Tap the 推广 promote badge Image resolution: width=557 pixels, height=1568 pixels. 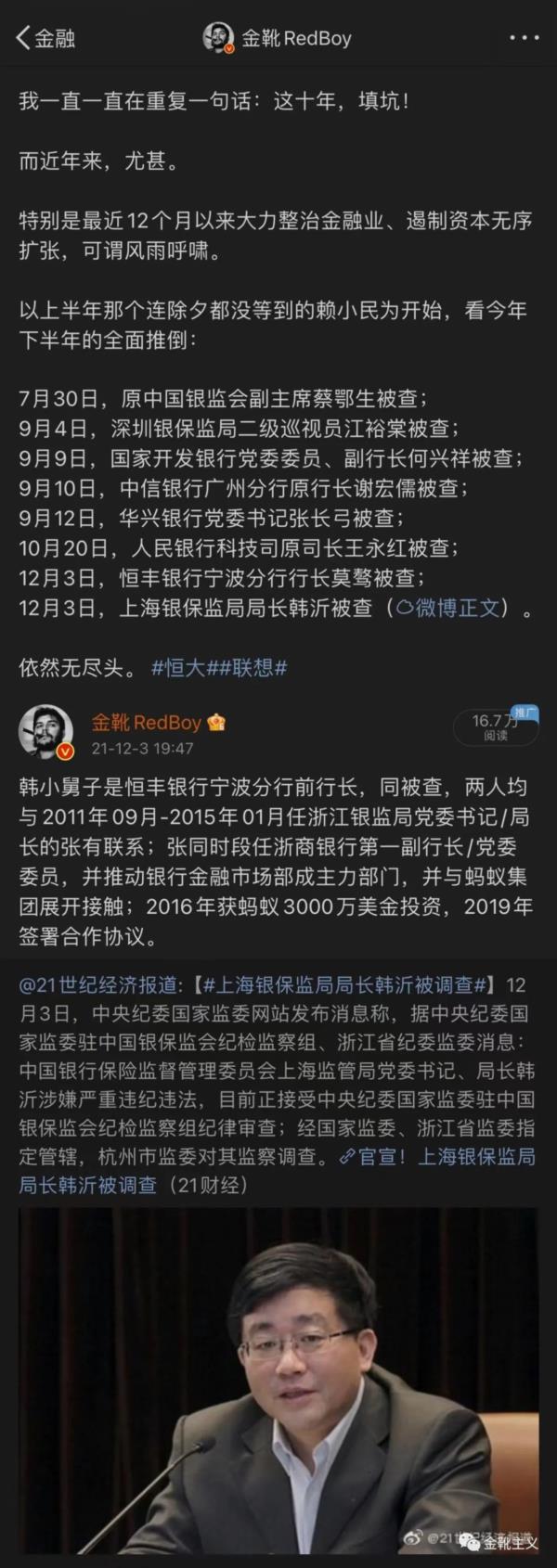525,713
